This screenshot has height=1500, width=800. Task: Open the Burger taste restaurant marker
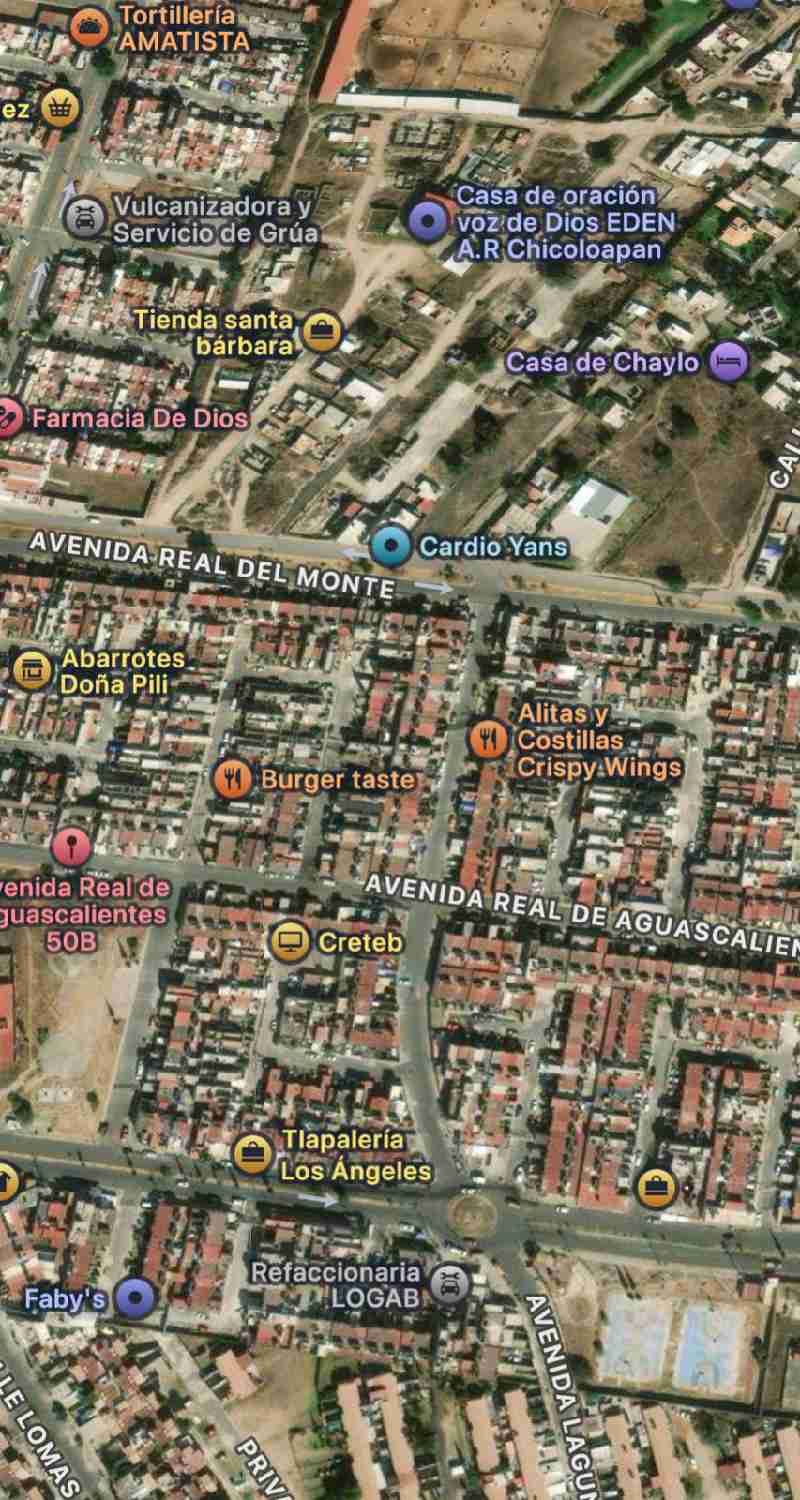pyautogui.click(x=234, y=778)
